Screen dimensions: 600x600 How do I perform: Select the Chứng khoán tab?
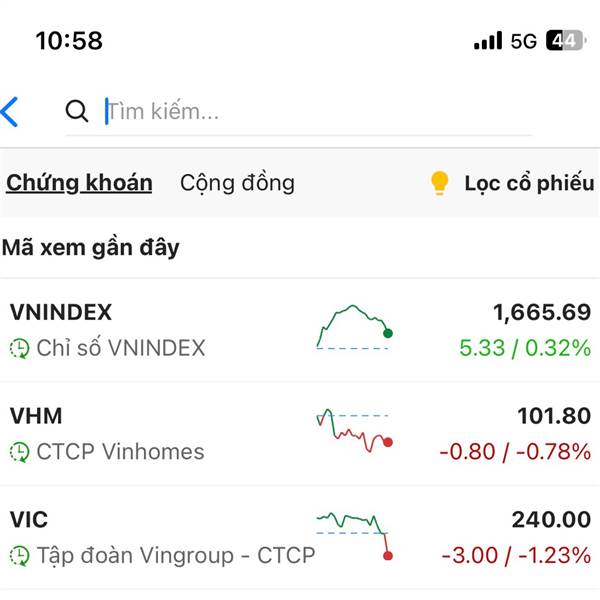click(79, 183)
